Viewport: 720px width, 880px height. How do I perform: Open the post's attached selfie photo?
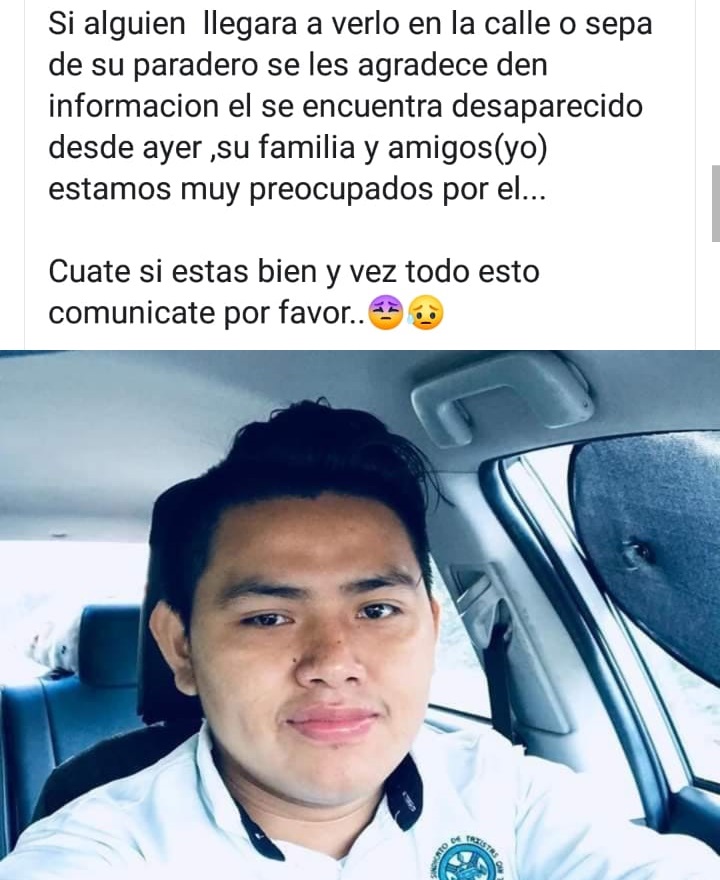(x=360, y=614)
